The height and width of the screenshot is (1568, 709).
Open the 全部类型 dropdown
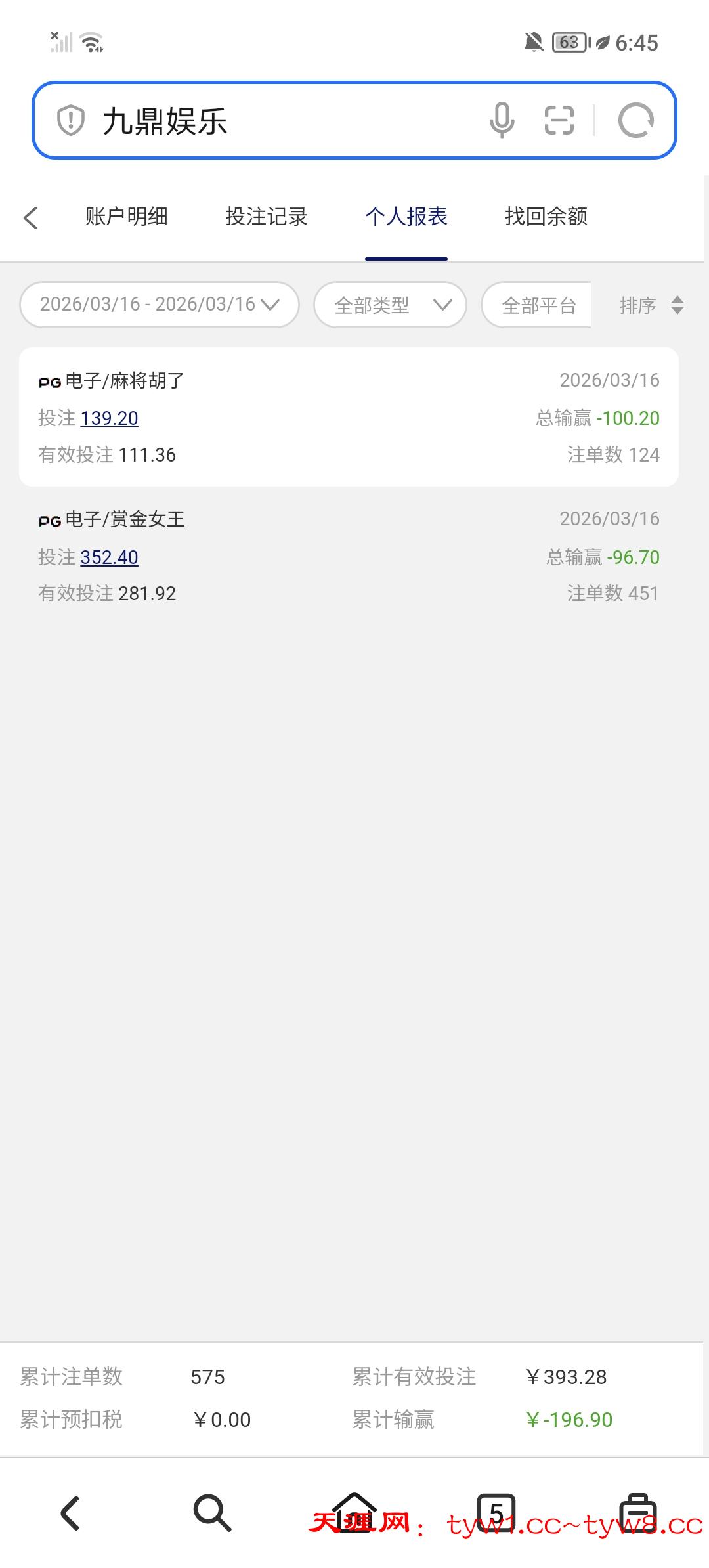click(391, 305)
